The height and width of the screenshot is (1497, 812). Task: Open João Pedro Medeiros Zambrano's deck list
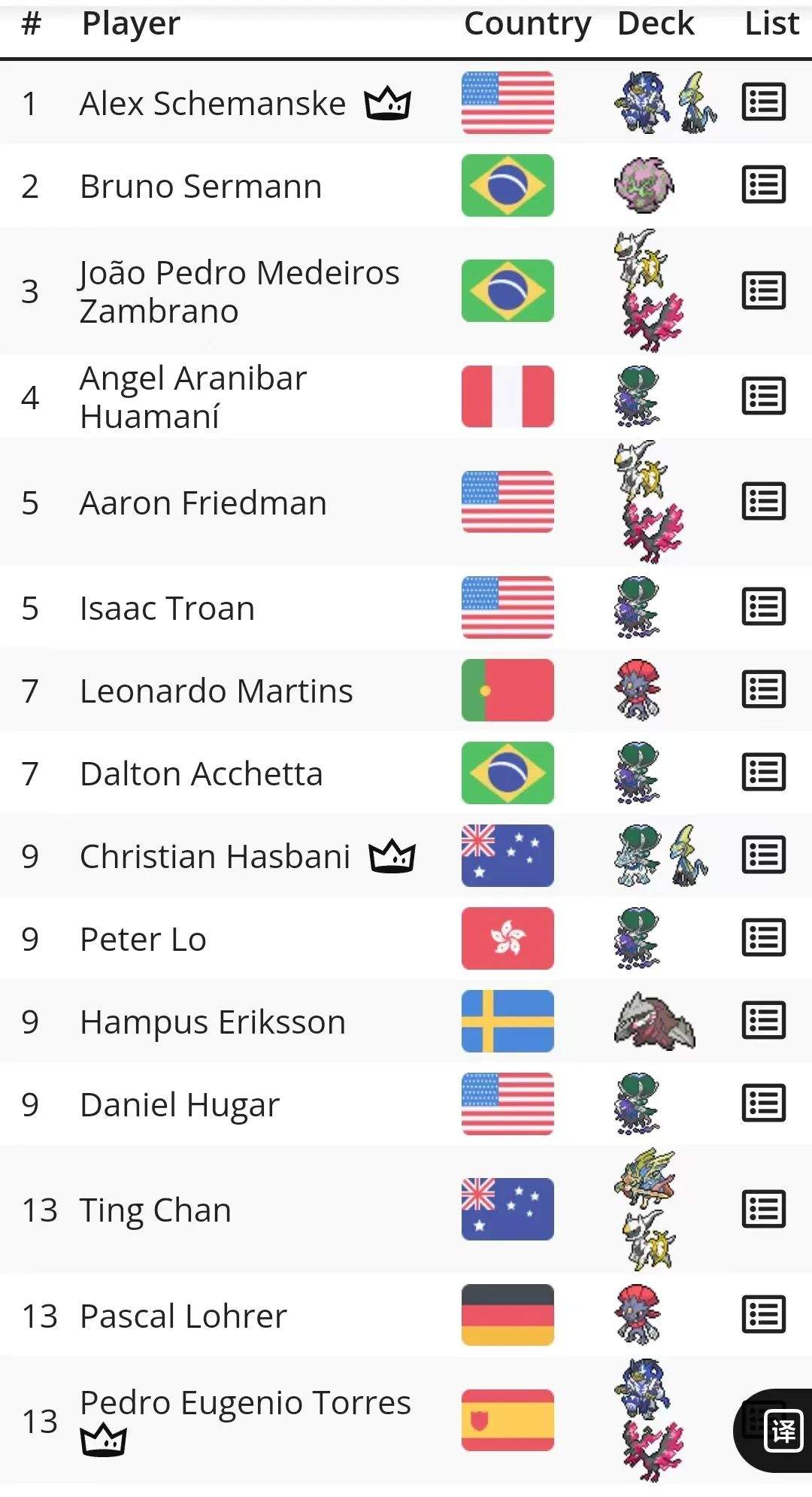coord(763,291)
